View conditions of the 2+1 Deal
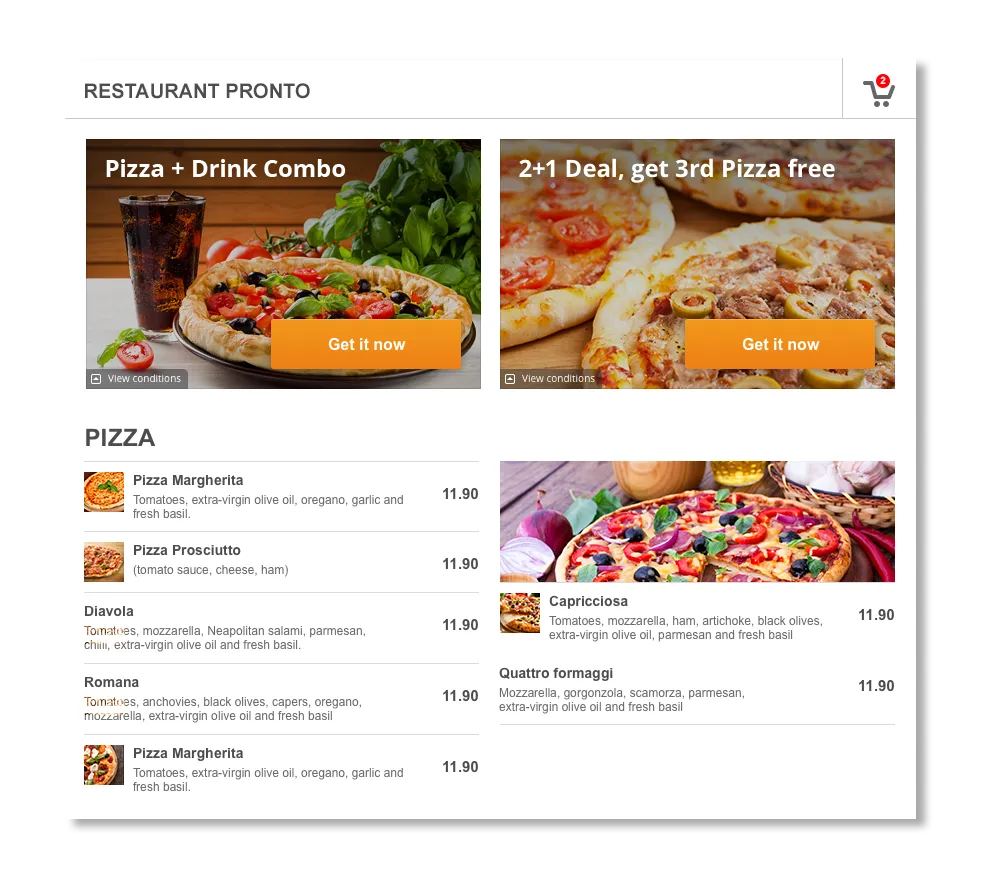The height and width of the screenshot is (877, 981). (551, 379)
